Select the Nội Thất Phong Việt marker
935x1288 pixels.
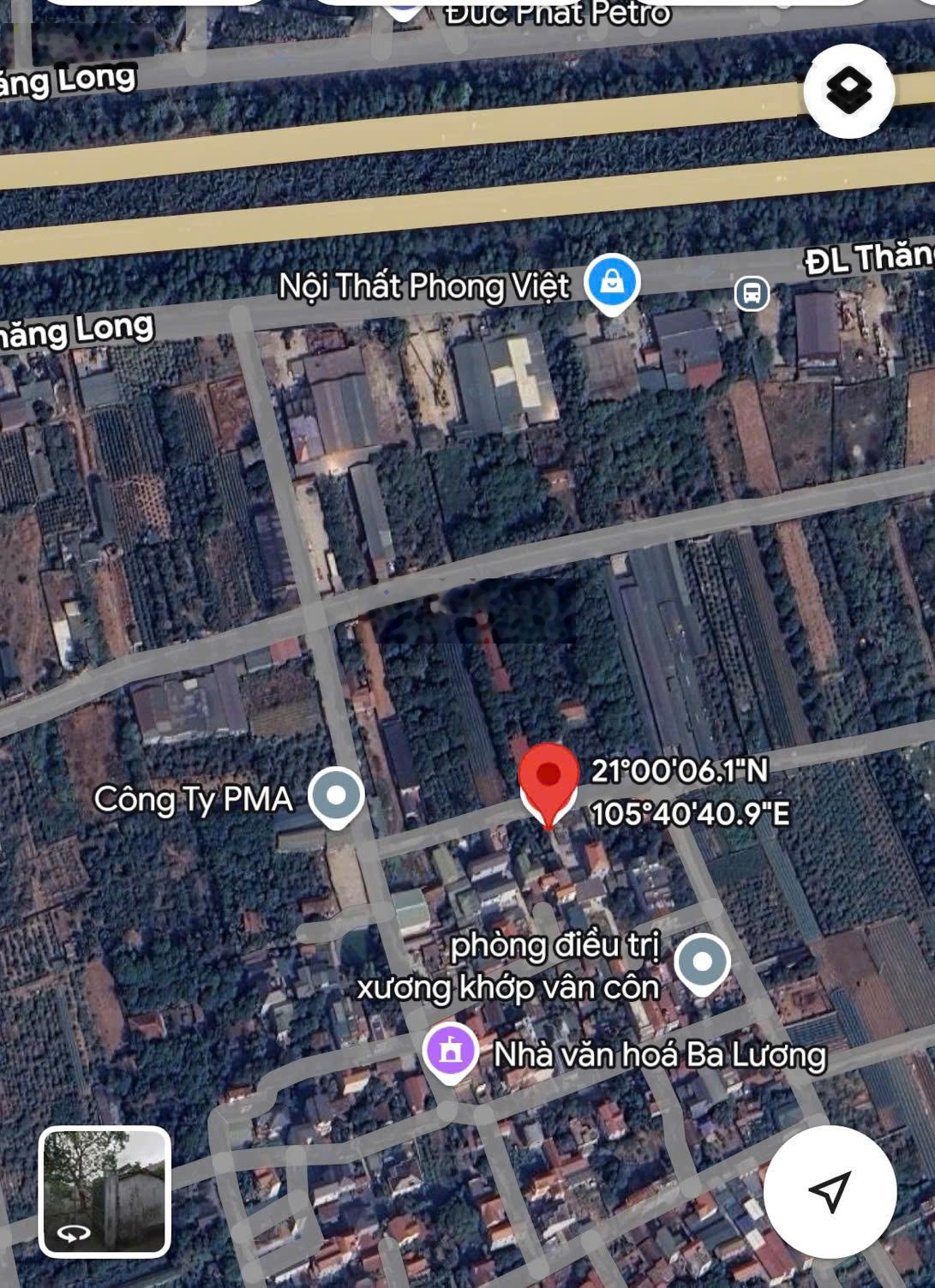612,284
